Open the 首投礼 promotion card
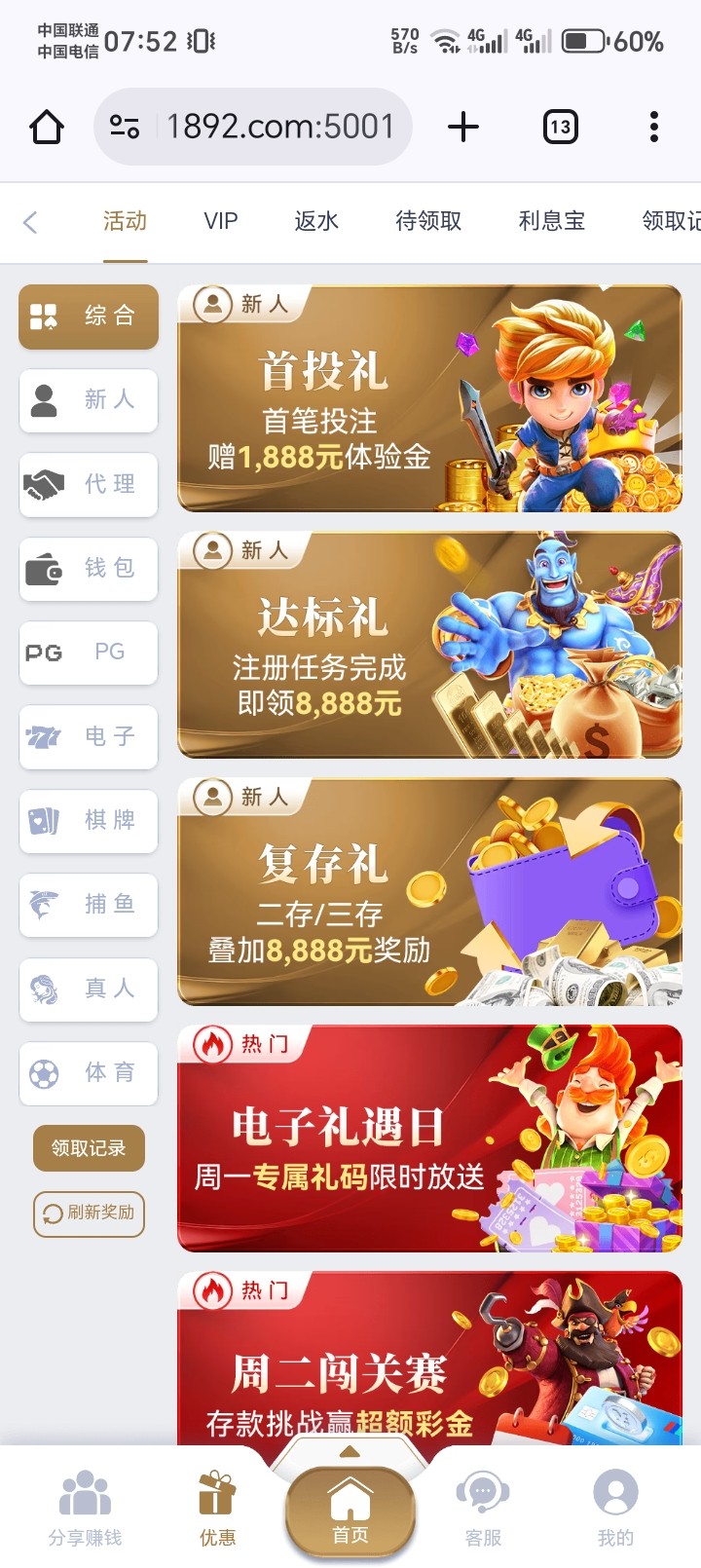This screenshot has width=701, height=1568. tap(428, 399)
